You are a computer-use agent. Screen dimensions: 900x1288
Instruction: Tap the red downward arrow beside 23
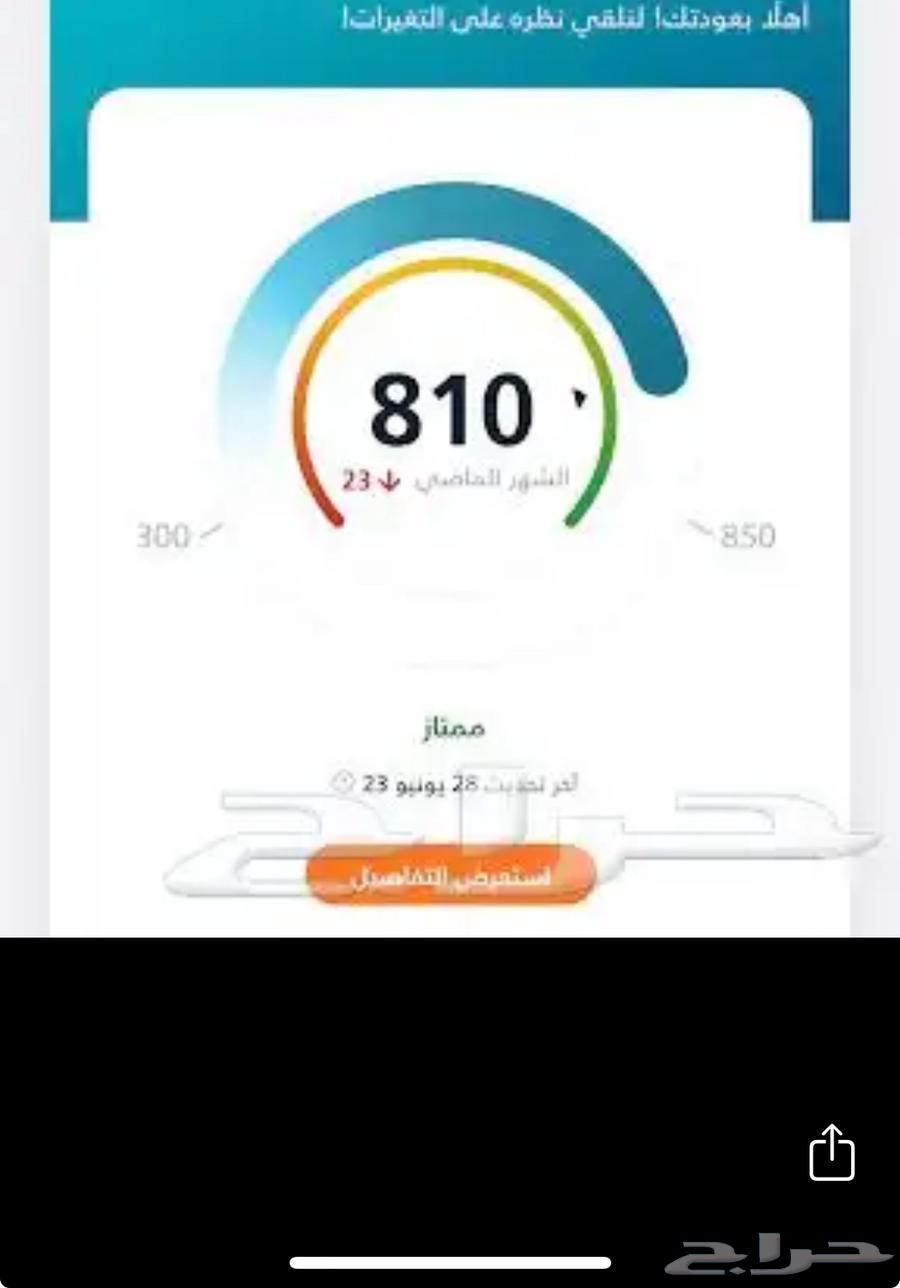389,478
